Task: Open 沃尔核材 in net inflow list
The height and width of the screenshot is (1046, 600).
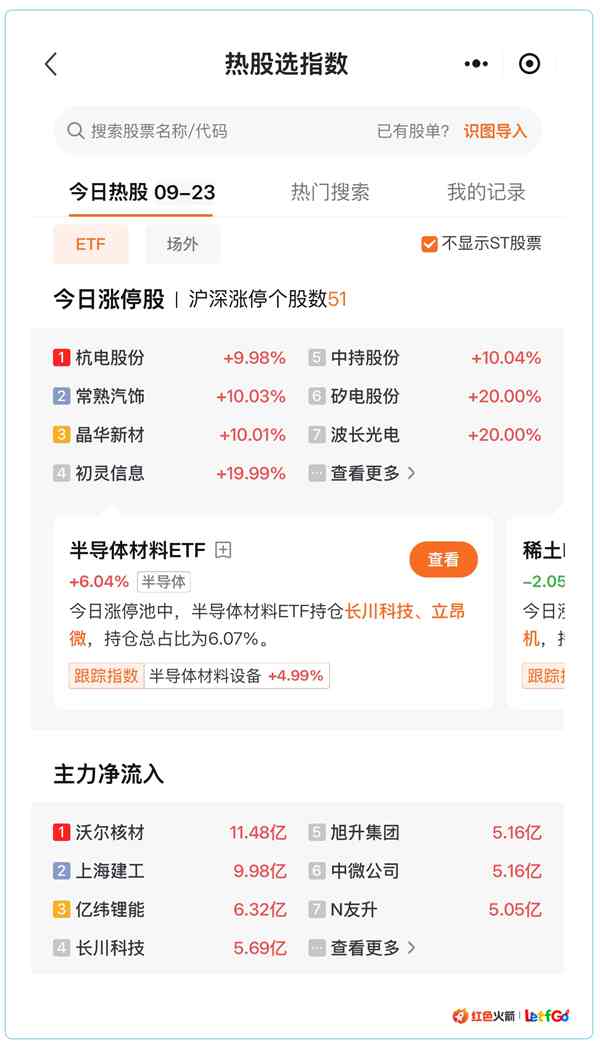Action: pyautogui.click(x=170, y=833)
